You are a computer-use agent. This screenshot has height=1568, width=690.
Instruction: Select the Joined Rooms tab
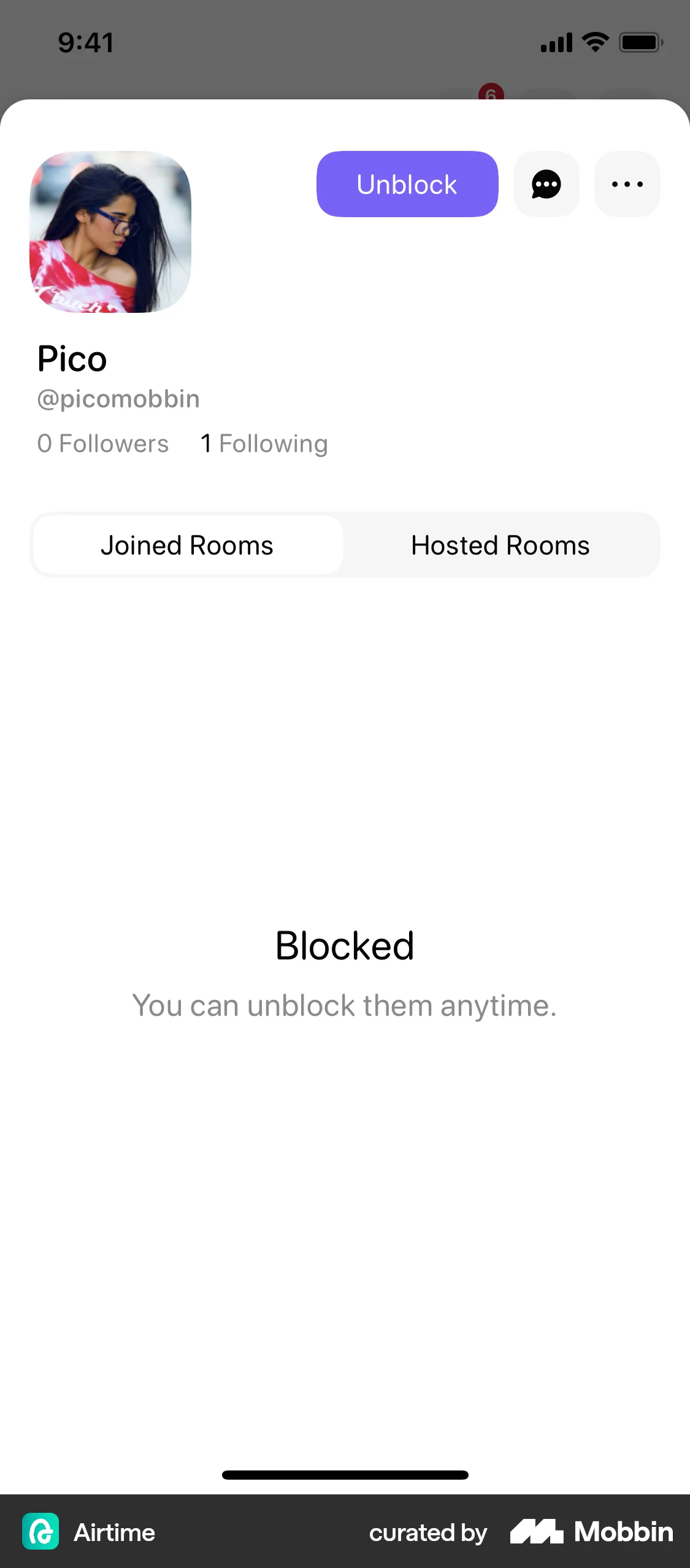pyautogui.click(x=187, y=544)
